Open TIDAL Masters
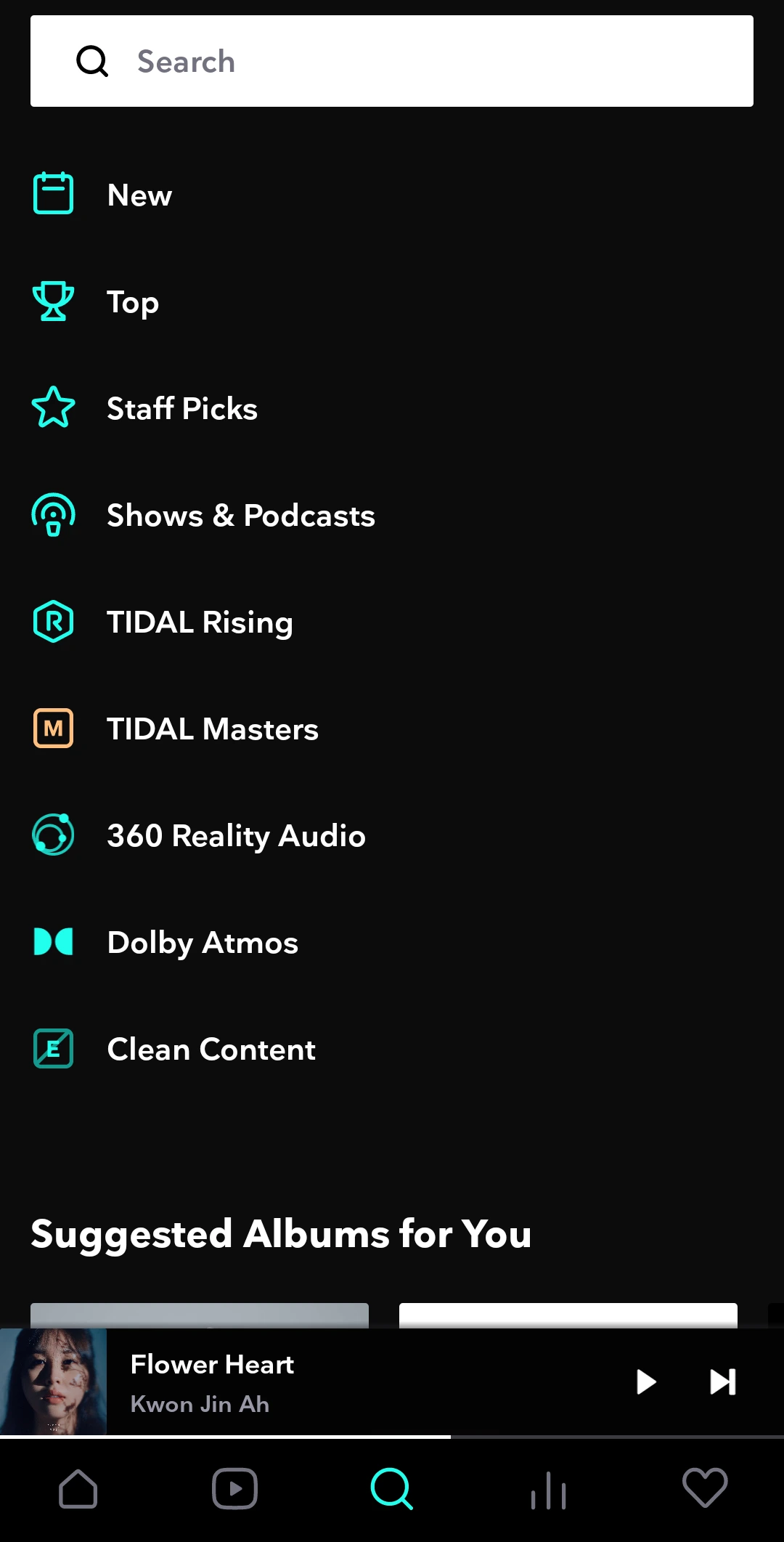Screen dimensions: 784x1542 coord(212,729)
